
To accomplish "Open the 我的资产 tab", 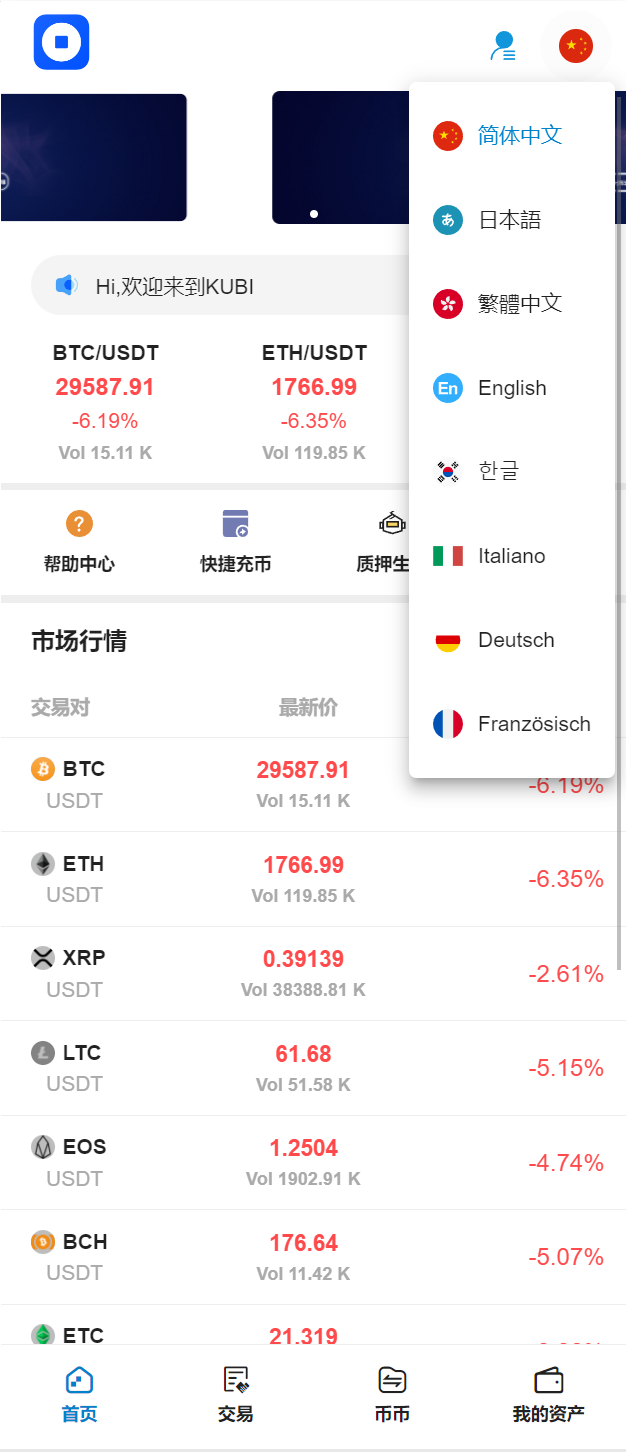I will pyautogui.click(x=548, y=1394).
